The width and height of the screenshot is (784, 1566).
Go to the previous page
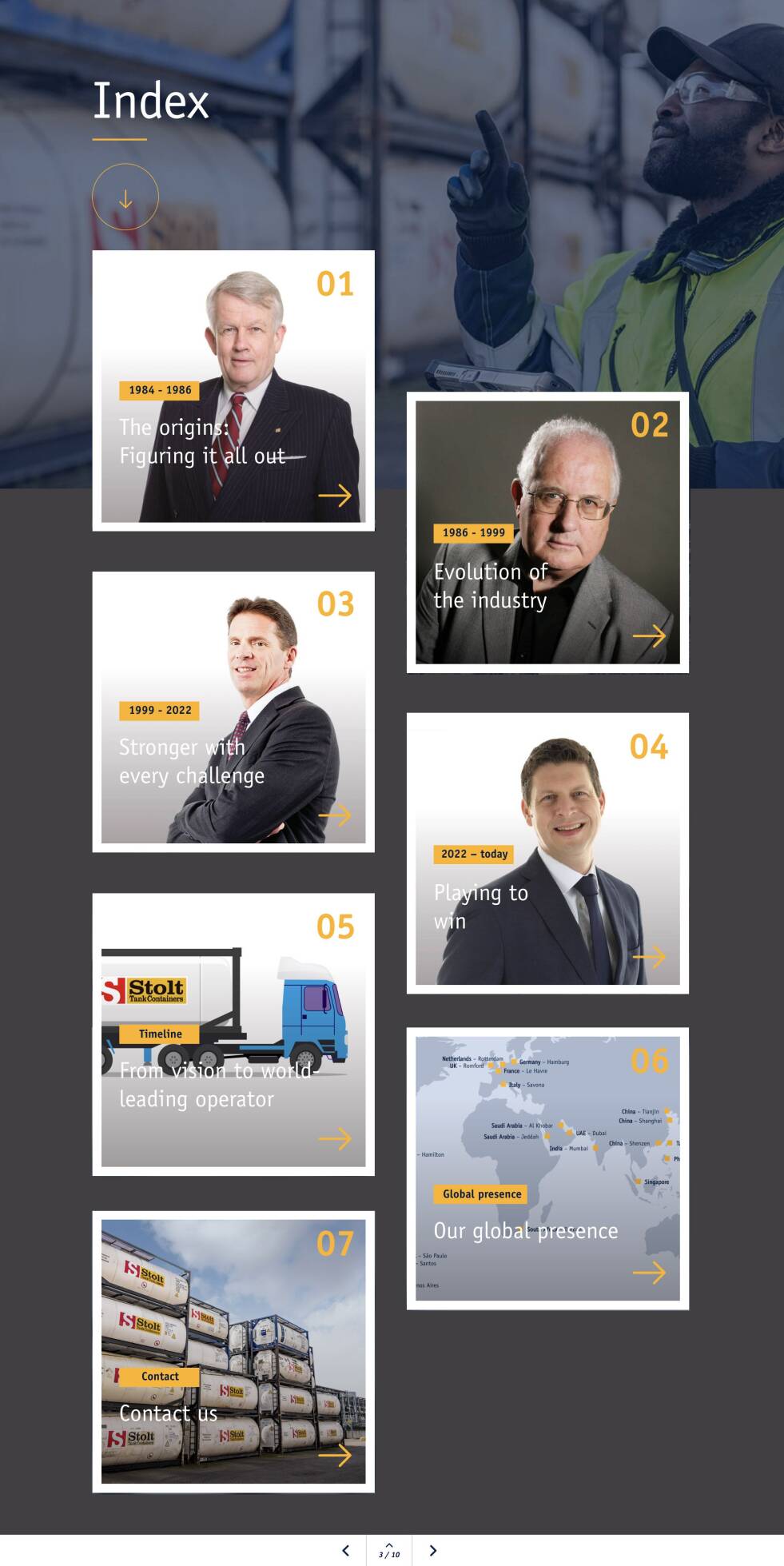(345, 1550)
